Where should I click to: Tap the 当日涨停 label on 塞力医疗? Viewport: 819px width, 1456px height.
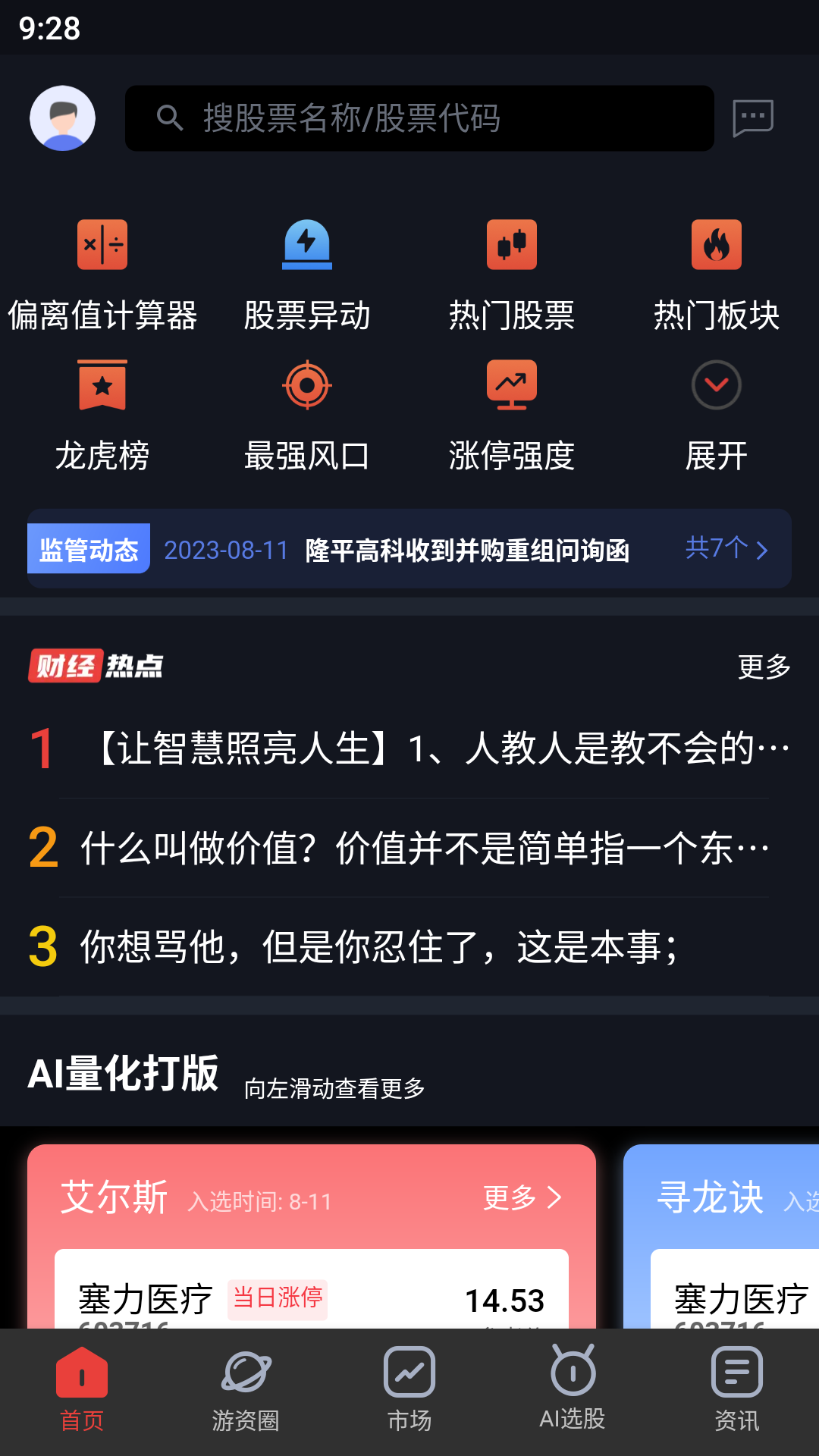click(x=278, y=1297)
